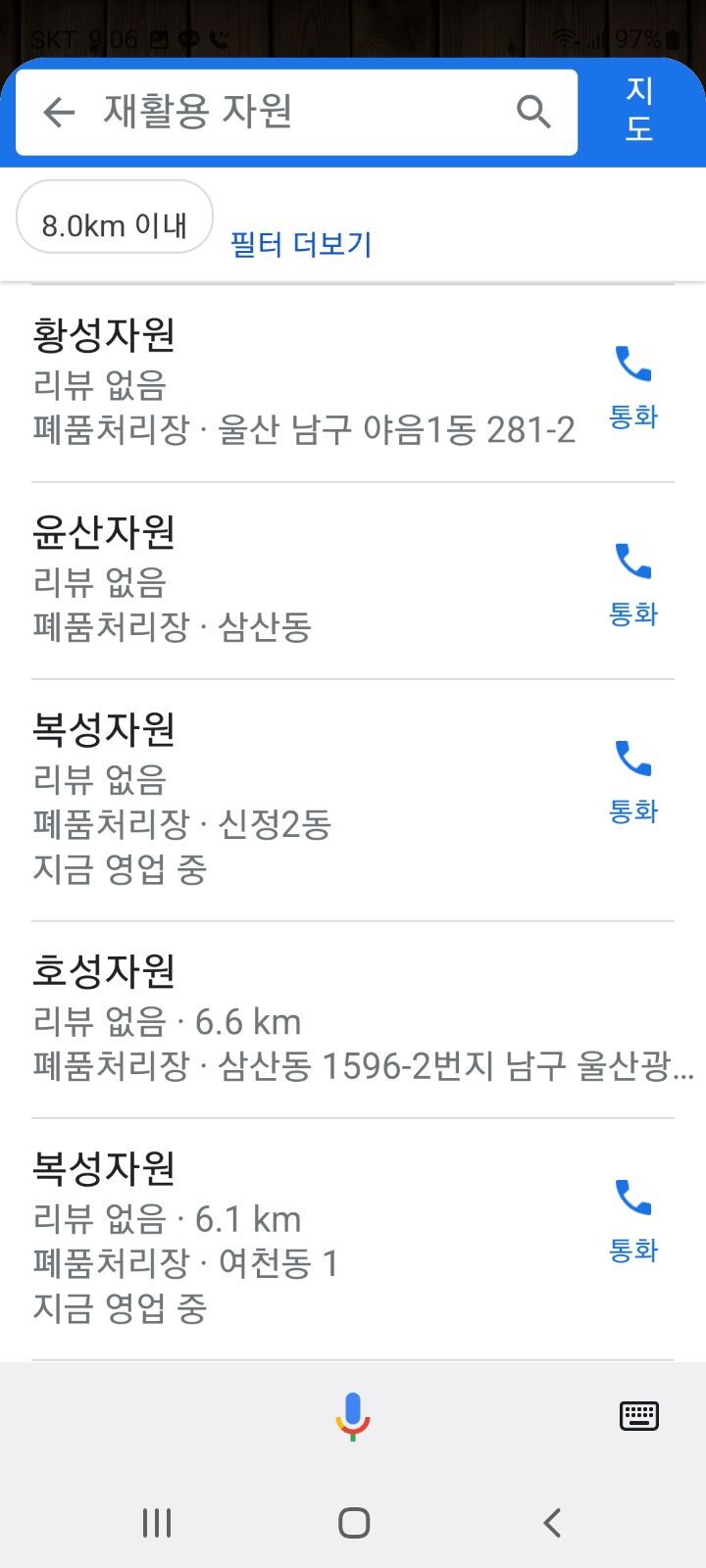Select the 8.0km 이내 distance chip
This screenshot has width=706, height=1568.
tap(115, 225)
